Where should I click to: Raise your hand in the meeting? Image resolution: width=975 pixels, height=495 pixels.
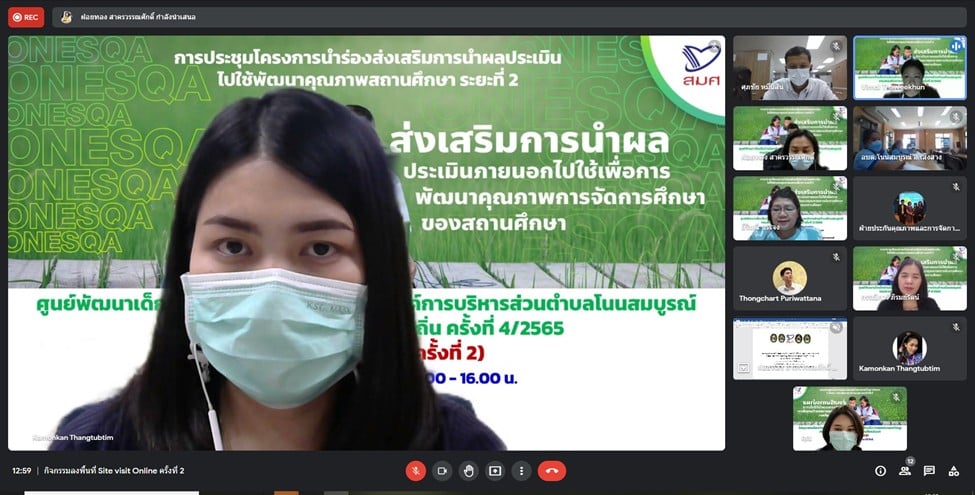(468, 470)
